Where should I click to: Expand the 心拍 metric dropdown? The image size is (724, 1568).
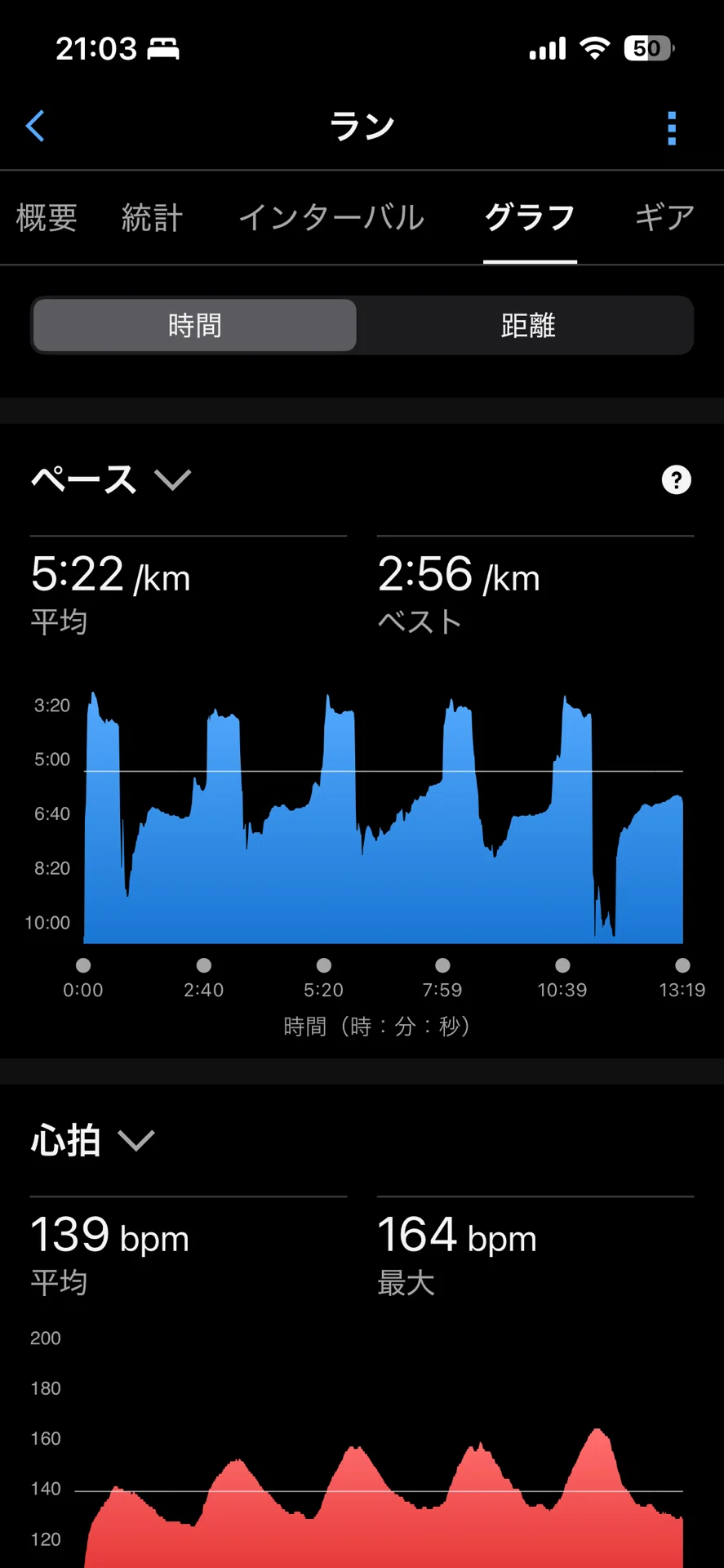coord(92,1140)
